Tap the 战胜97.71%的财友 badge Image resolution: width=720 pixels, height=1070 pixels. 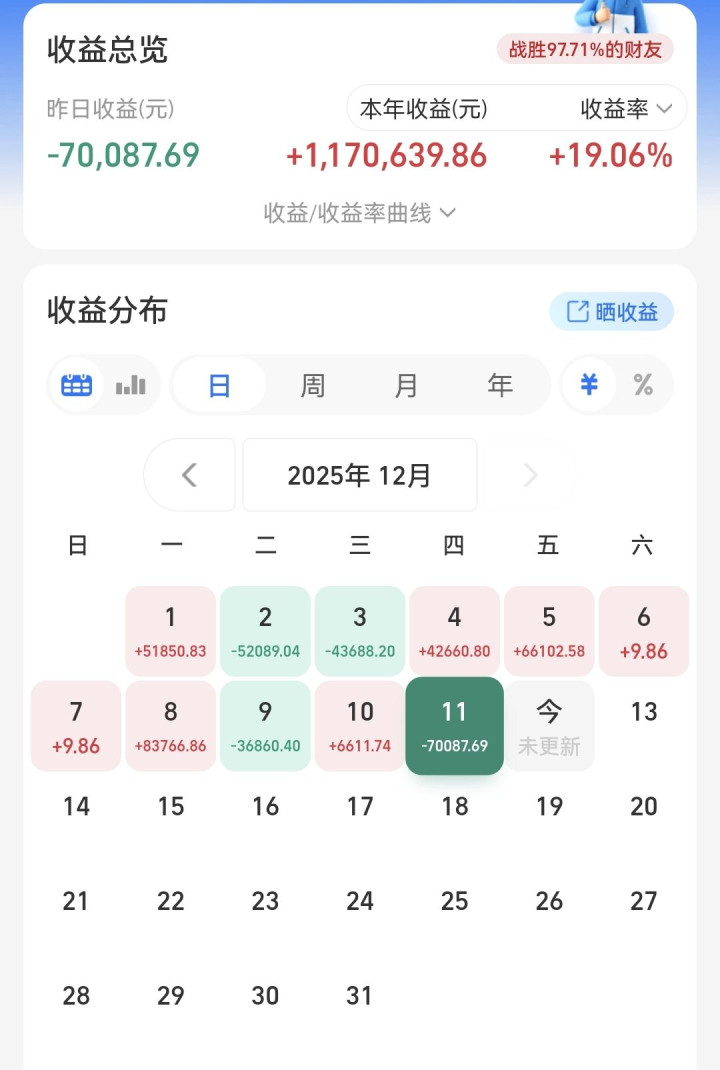[585, 49]
